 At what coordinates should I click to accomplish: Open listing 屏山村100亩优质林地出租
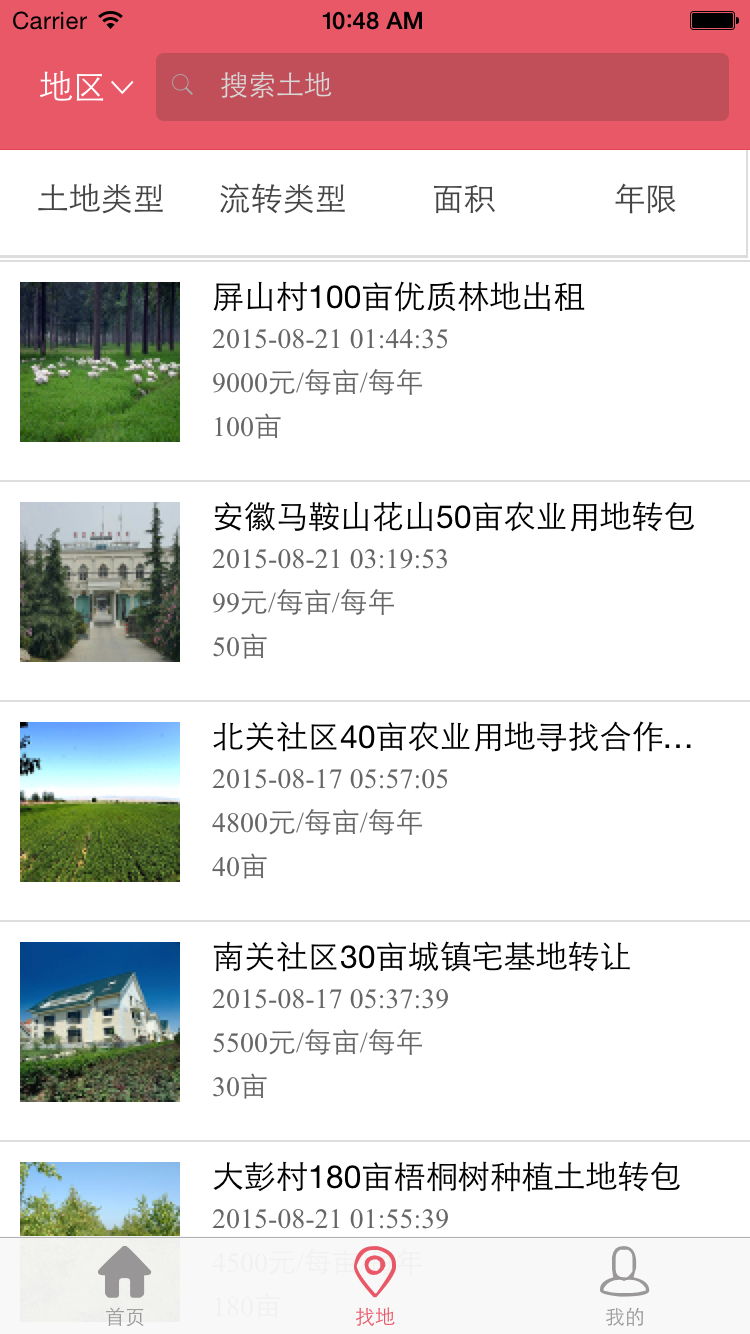pos(398,298)
